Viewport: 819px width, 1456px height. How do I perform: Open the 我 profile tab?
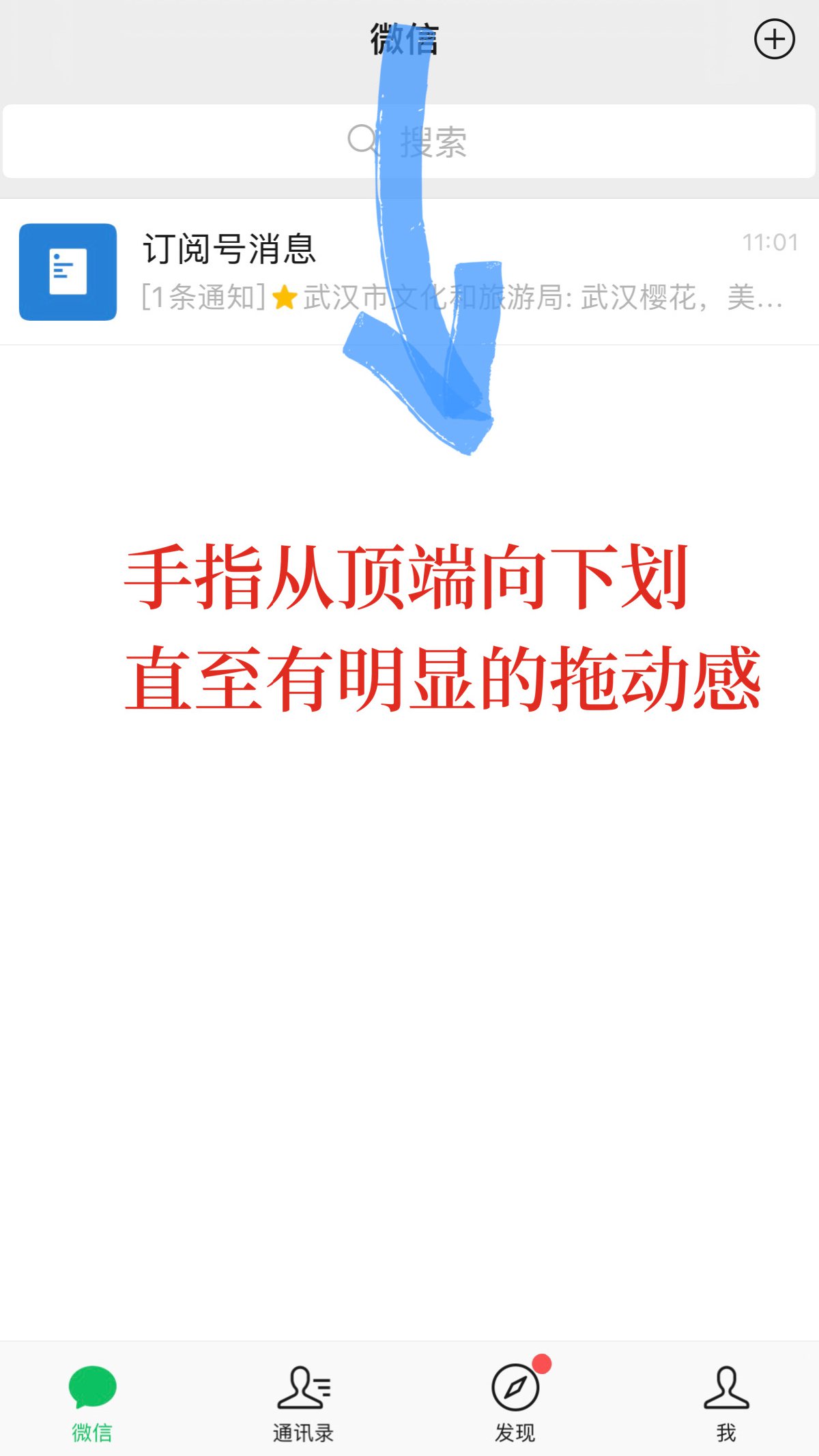click(x=726, y=1403)
